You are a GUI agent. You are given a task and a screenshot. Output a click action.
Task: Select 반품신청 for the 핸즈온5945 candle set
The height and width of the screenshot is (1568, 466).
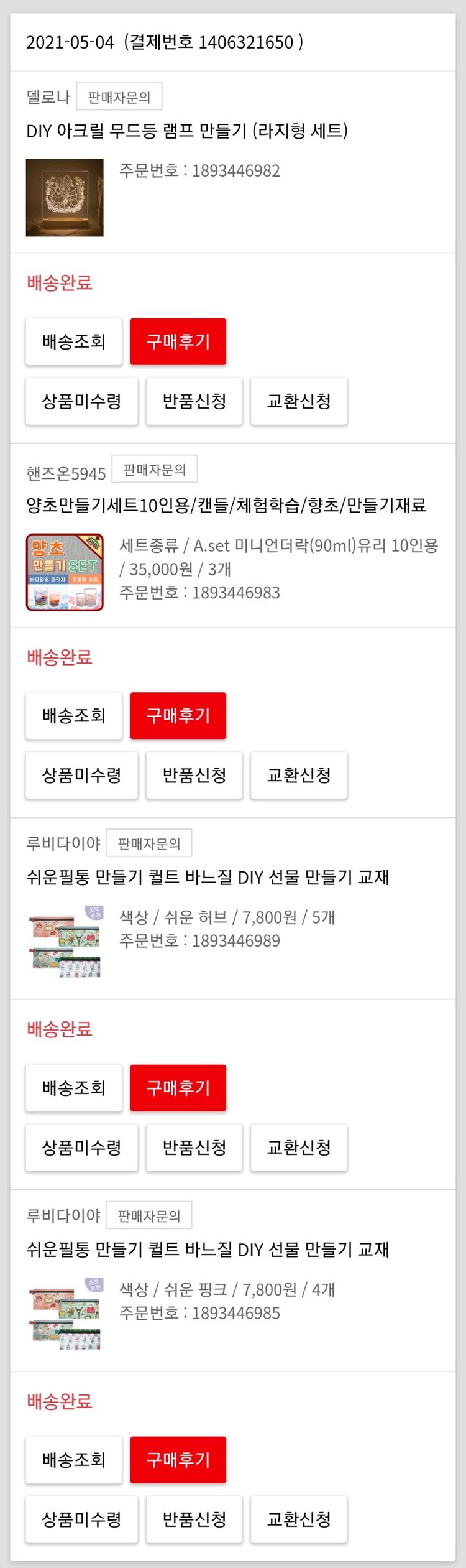(194, 775)
